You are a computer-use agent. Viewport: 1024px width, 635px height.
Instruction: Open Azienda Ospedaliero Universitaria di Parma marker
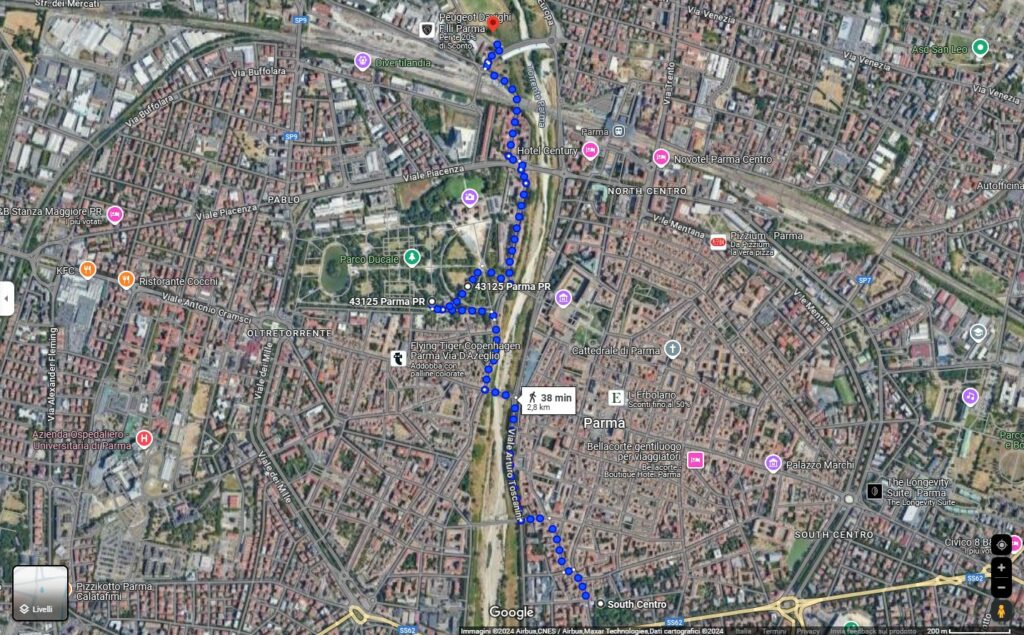point(145,438)
